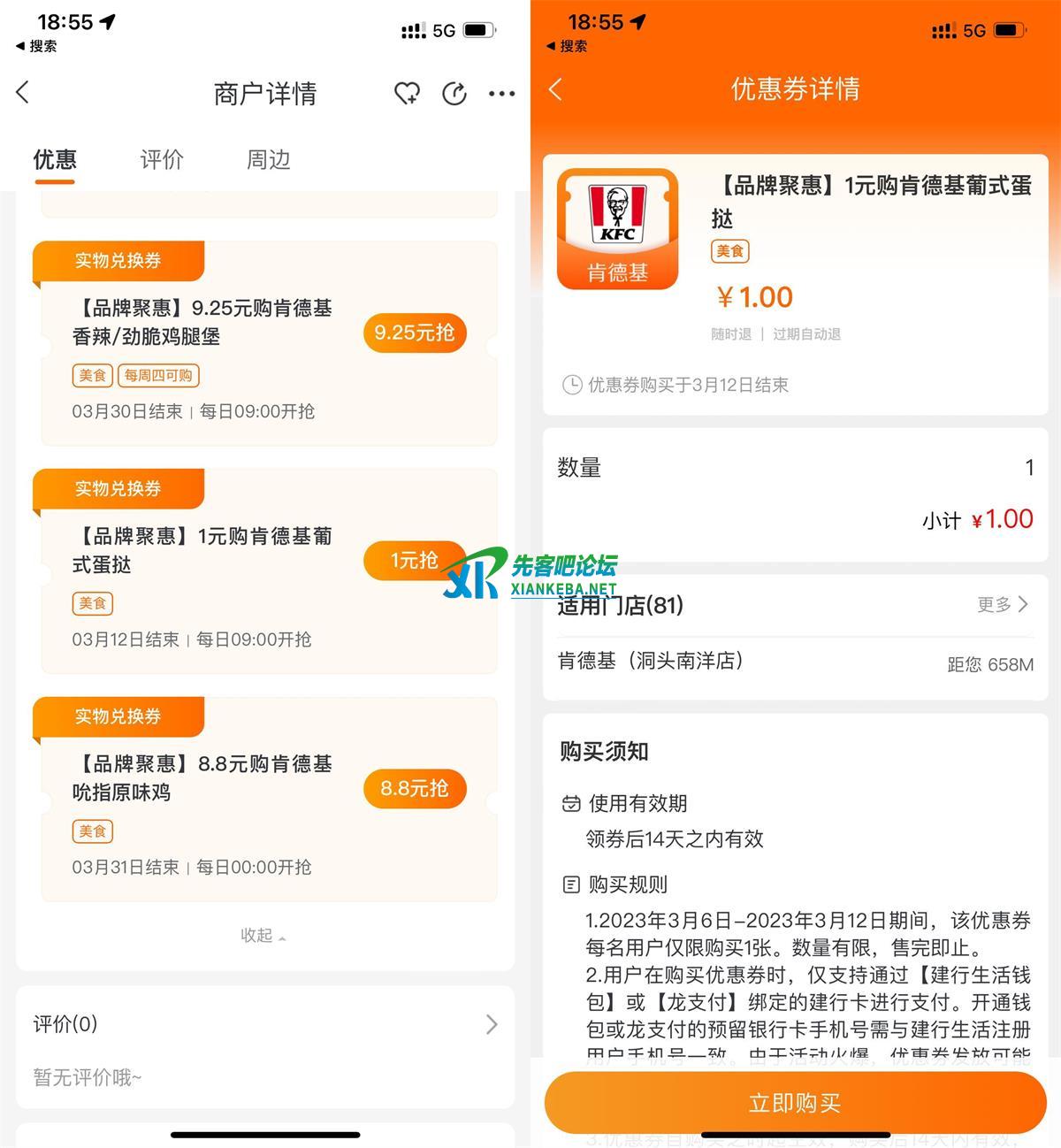The image size is (1061, 1148).
Task: Favorite this merchant with the heart icon
Action: pyautogui.click(x=407, y=93)
